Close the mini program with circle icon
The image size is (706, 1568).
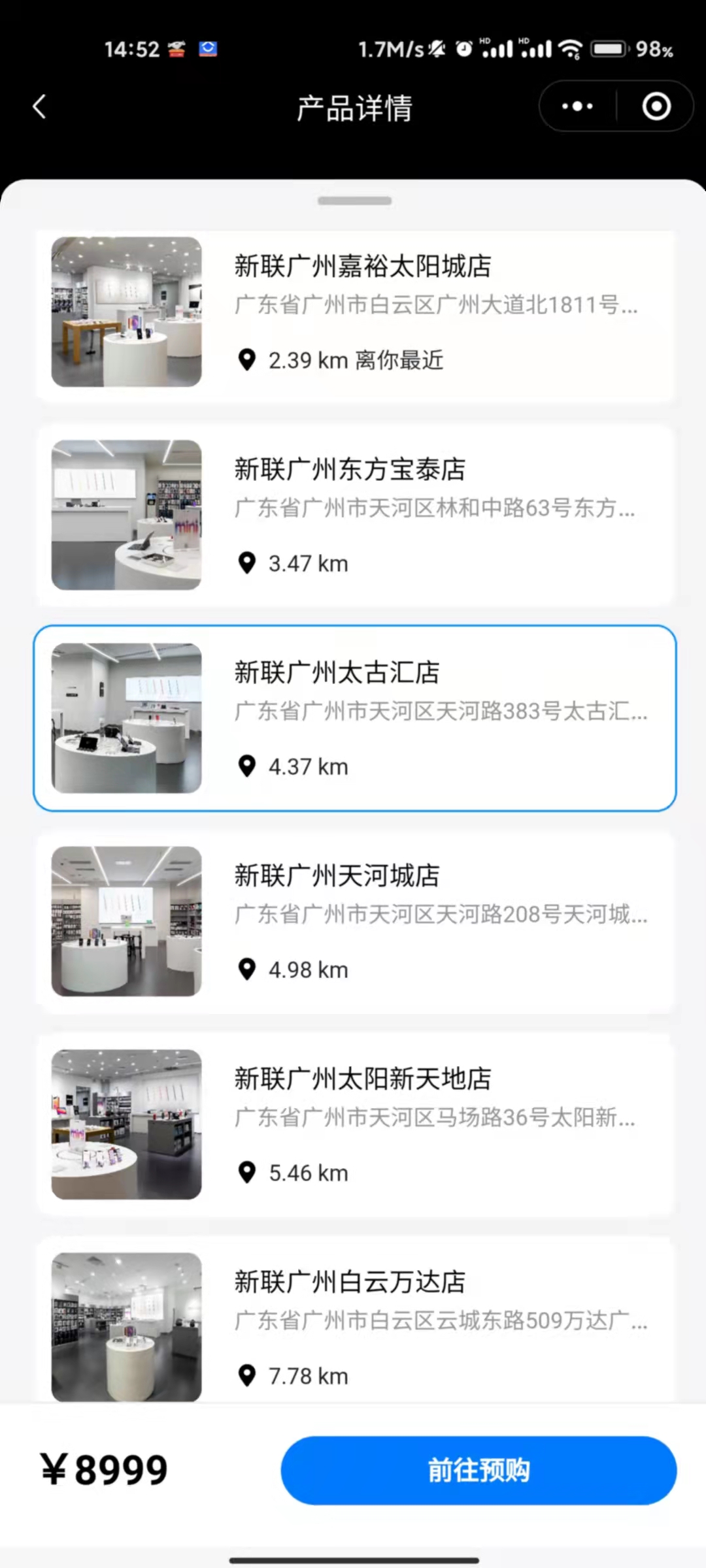[x=656, y=106]
